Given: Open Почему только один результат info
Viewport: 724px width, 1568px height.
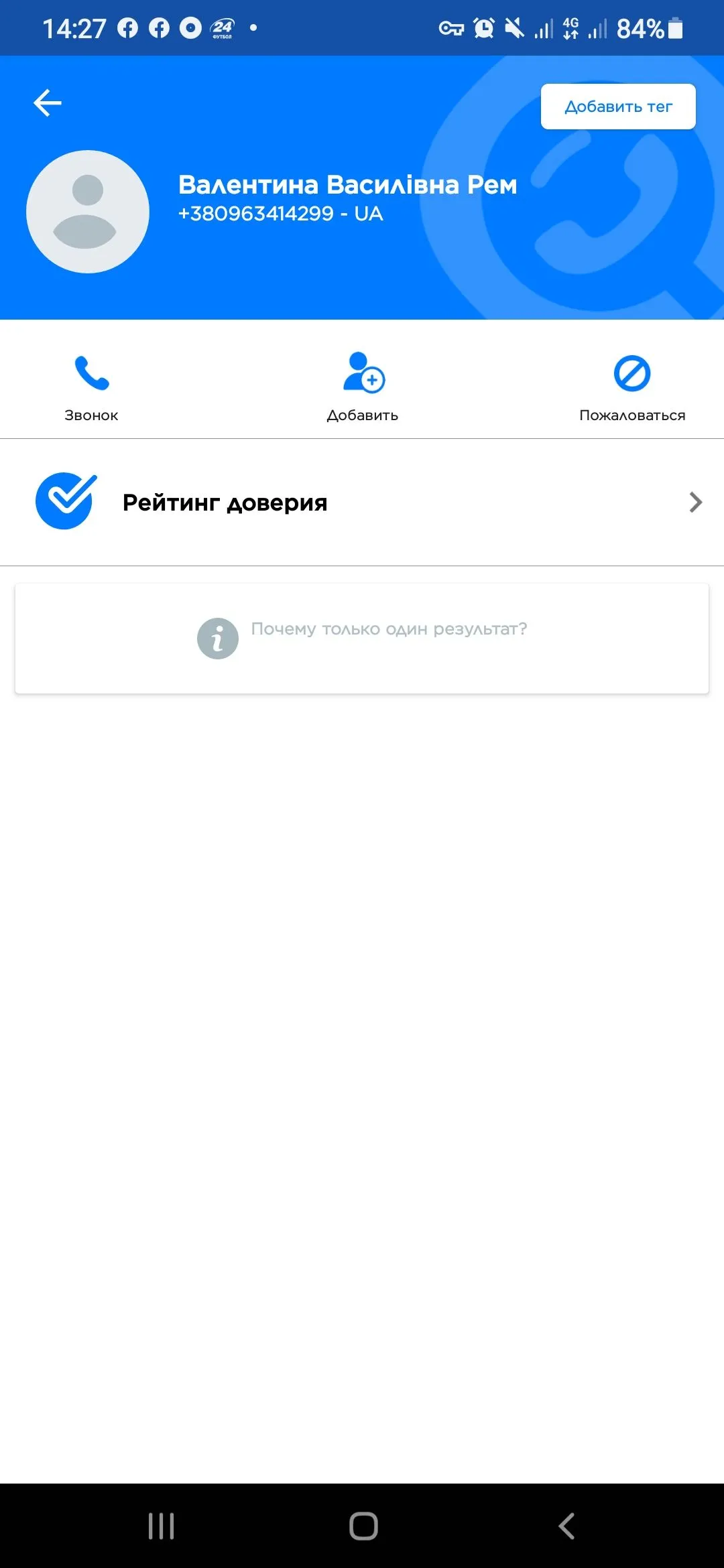Looking at the screenshot, I should [x=362, y=637].
